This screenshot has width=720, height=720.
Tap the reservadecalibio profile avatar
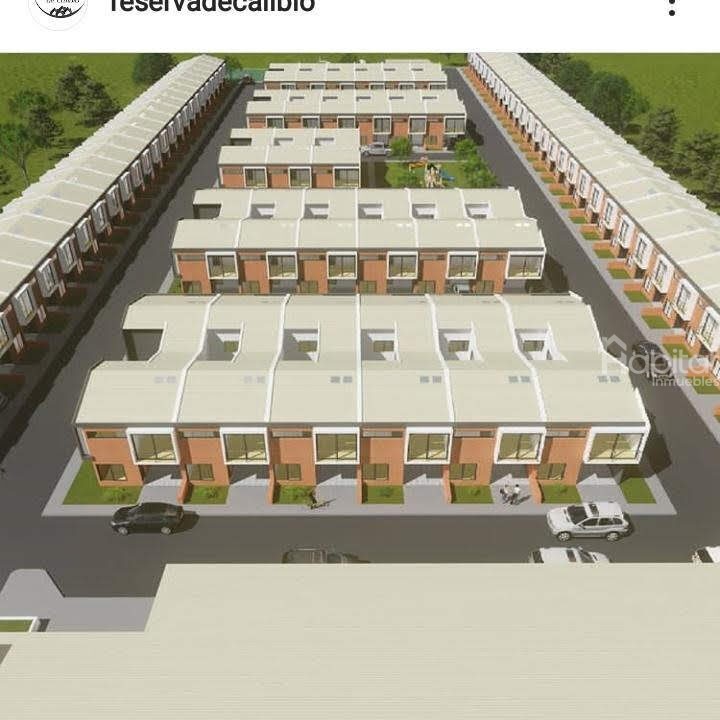58,8
